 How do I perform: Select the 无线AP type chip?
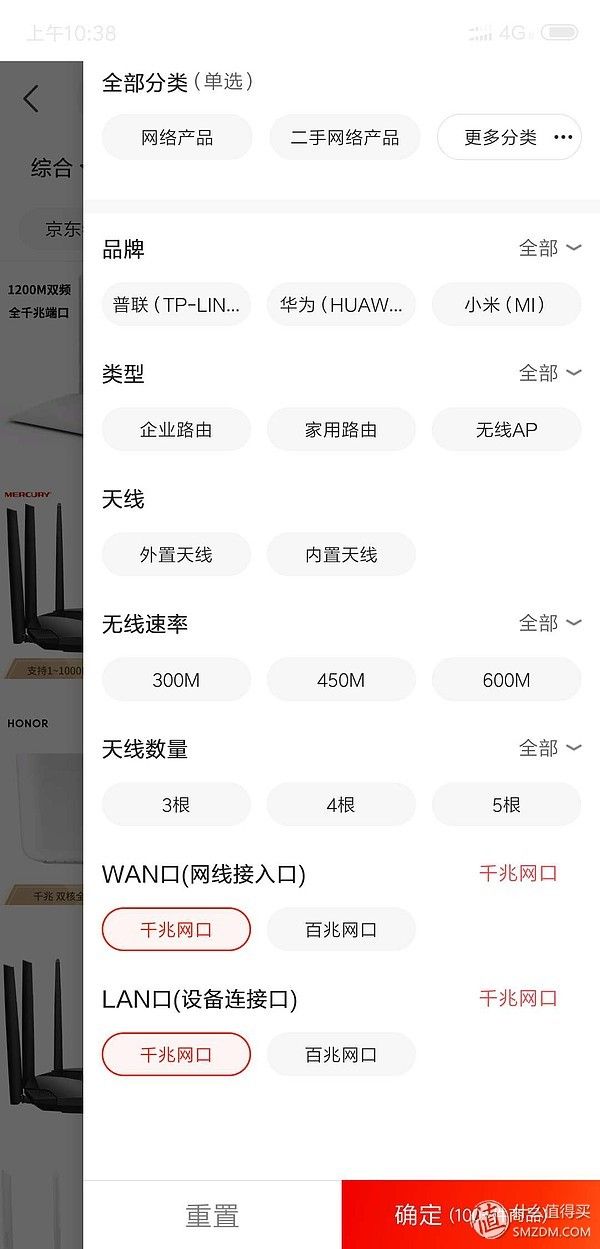click(505, 430)
